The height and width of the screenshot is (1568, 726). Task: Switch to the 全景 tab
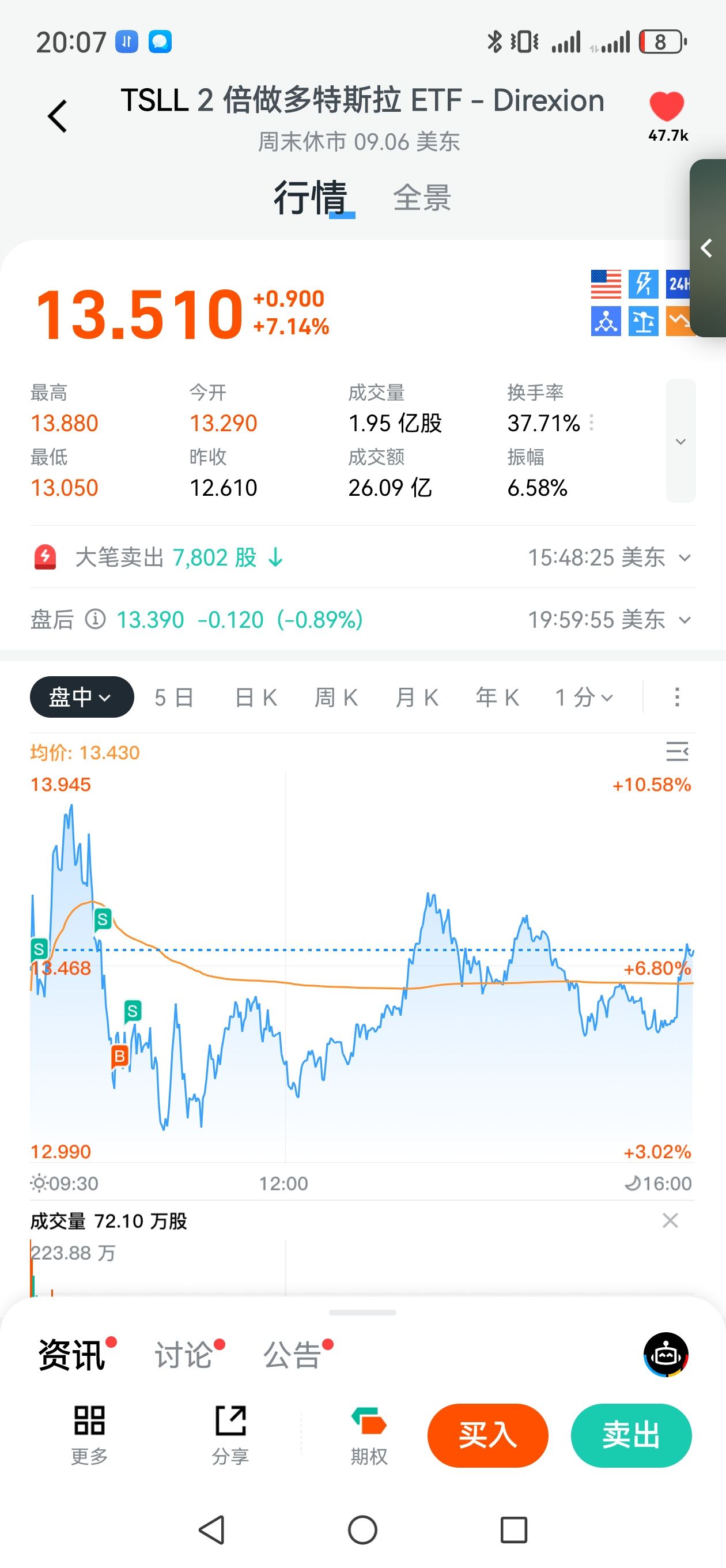click(422, 198)
